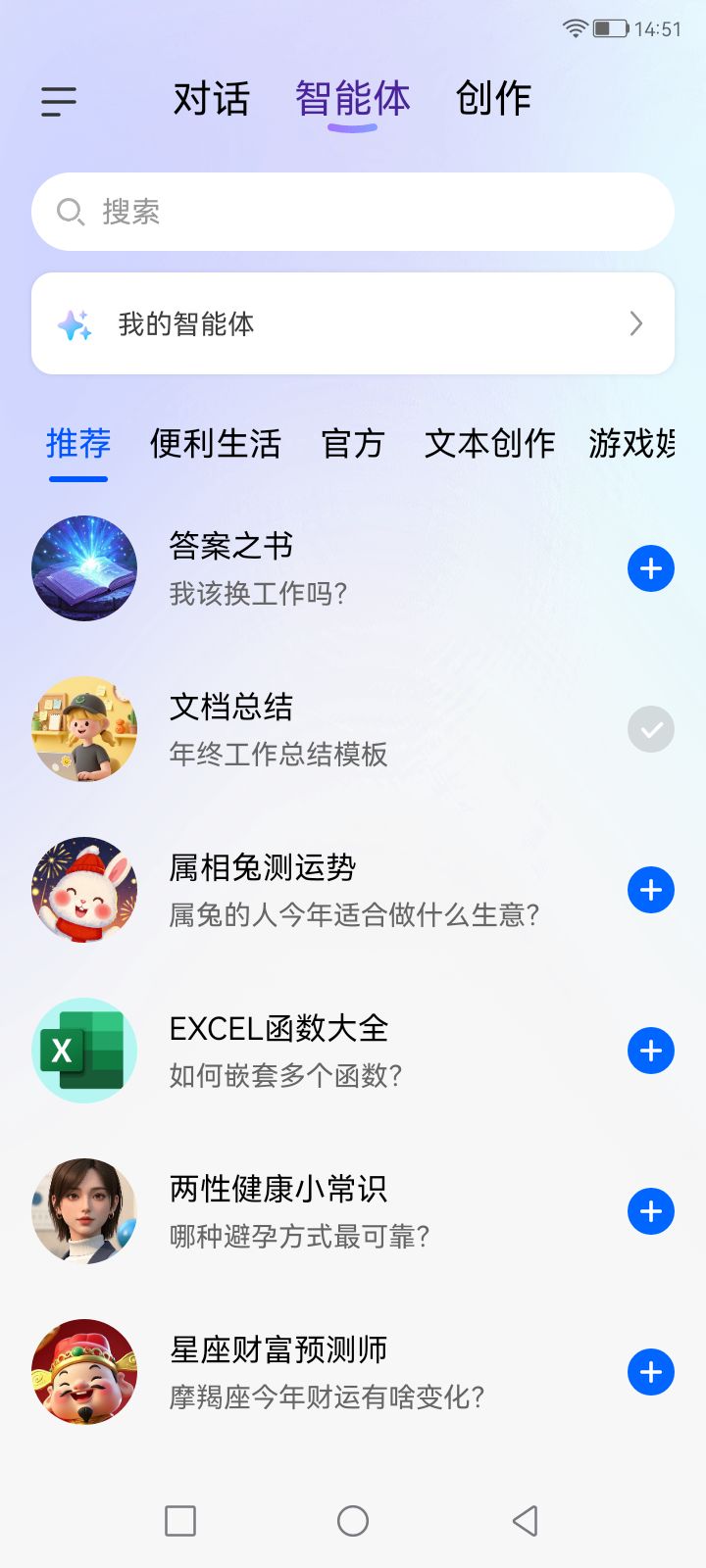Open recent apps from the navigation bar
This screenshot has height=1568, width=706.
[180, 1521]
